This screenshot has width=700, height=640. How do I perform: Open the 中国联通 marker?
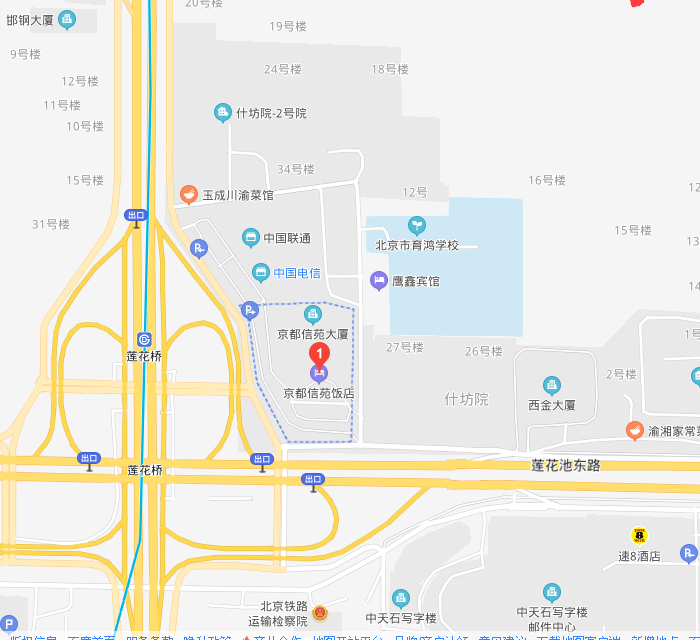[x=251, y=237]
